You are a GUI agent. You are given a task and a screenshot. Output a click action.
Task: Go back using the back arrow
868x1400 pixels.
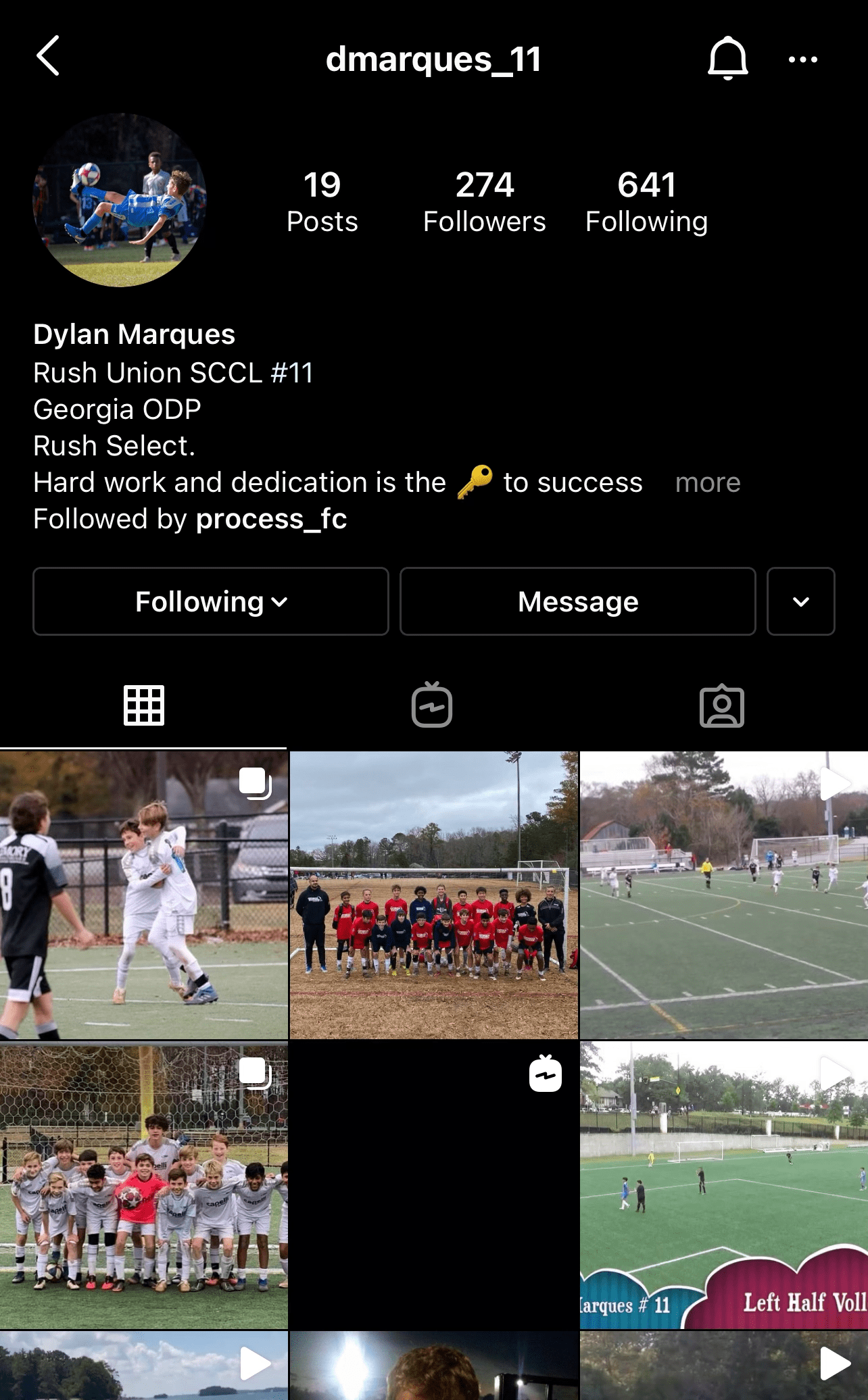click(48, 56)
